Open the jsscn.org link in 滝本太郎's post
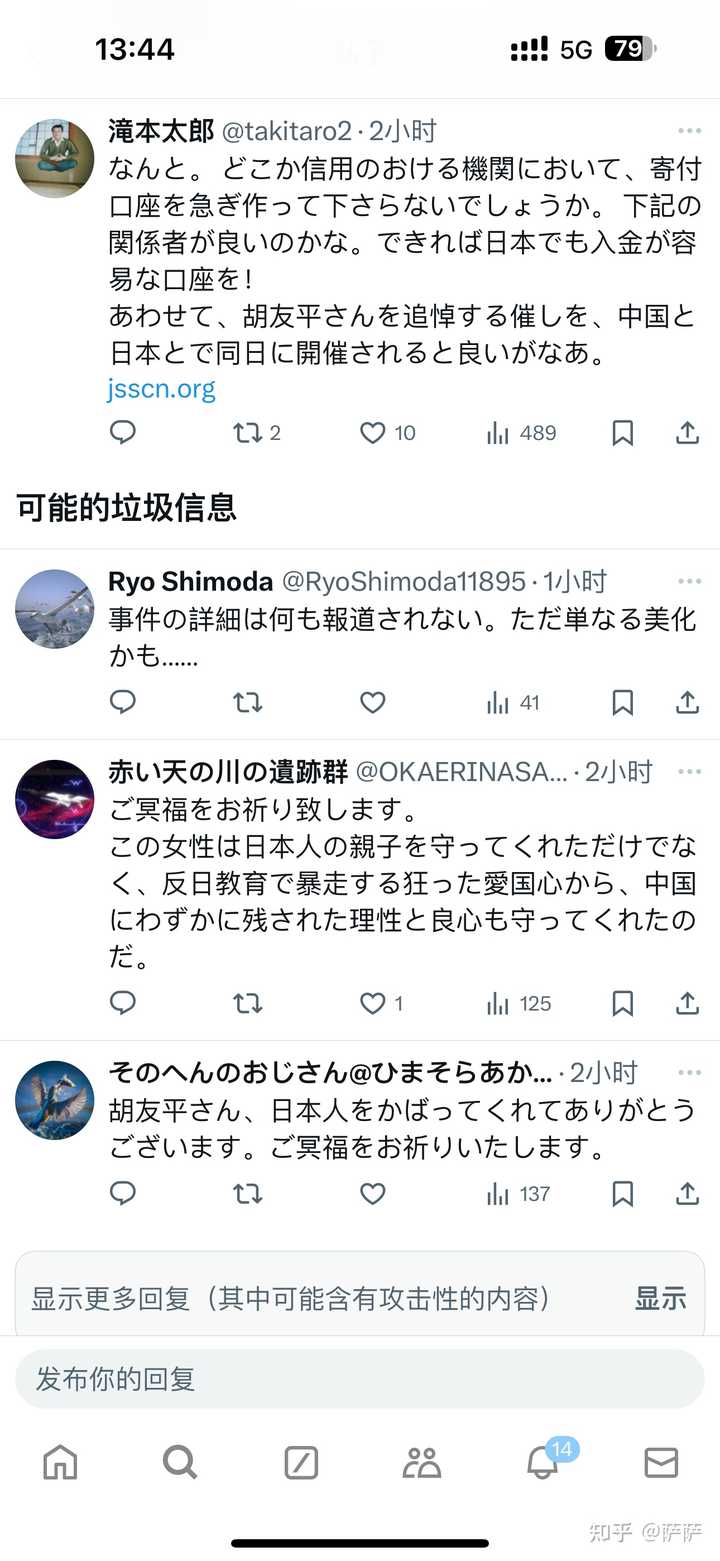720x1561 pixels. tap(161, 388)
